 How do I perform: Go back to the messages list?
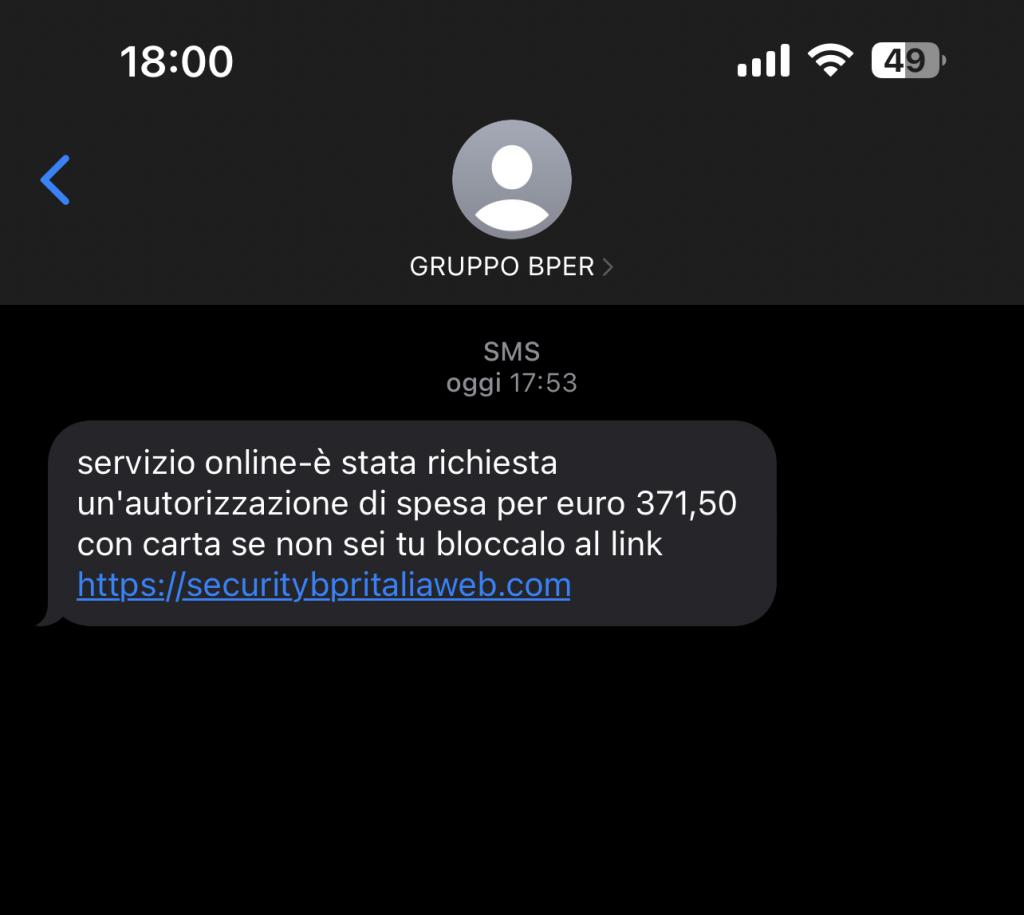[x=56, y=180]
